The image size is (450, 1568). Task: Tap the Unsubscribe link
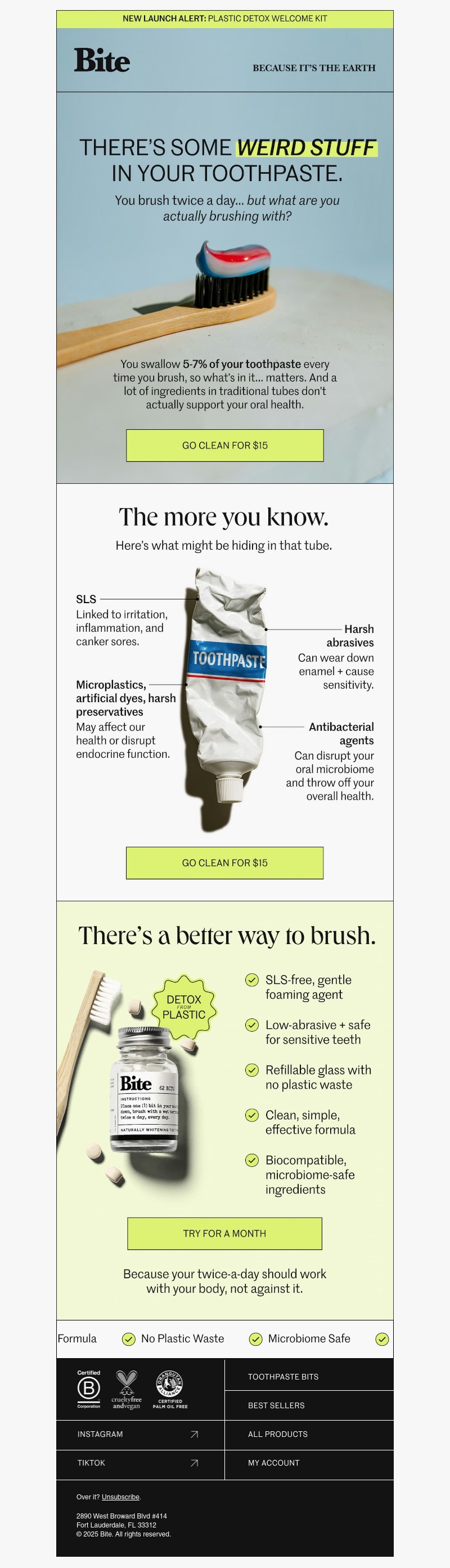coord(120,1497)
